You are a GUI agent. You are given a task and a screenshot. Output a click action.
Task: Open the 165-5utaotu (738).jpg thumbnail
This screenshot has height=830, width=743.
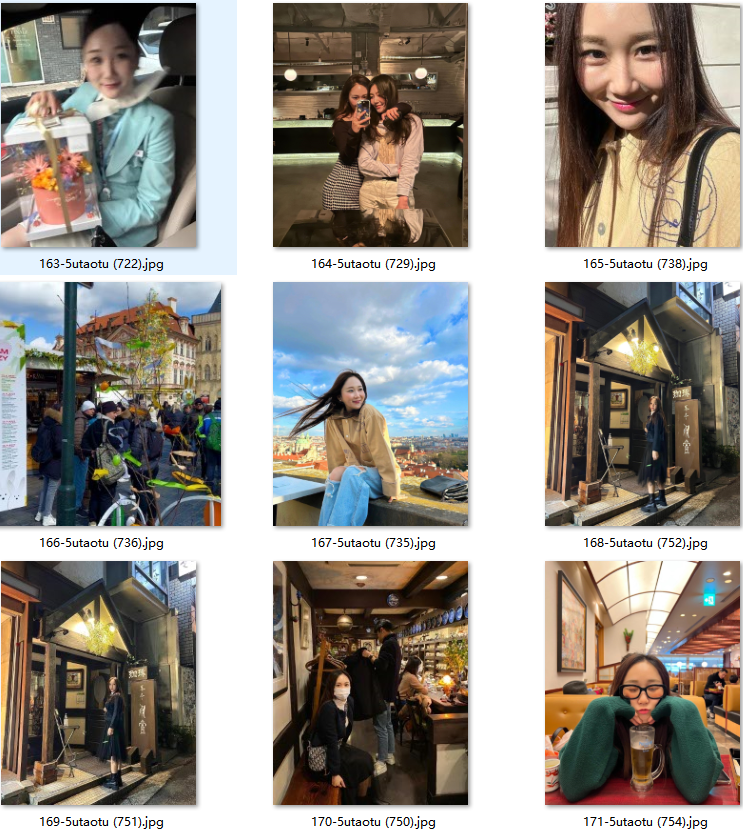642,125
